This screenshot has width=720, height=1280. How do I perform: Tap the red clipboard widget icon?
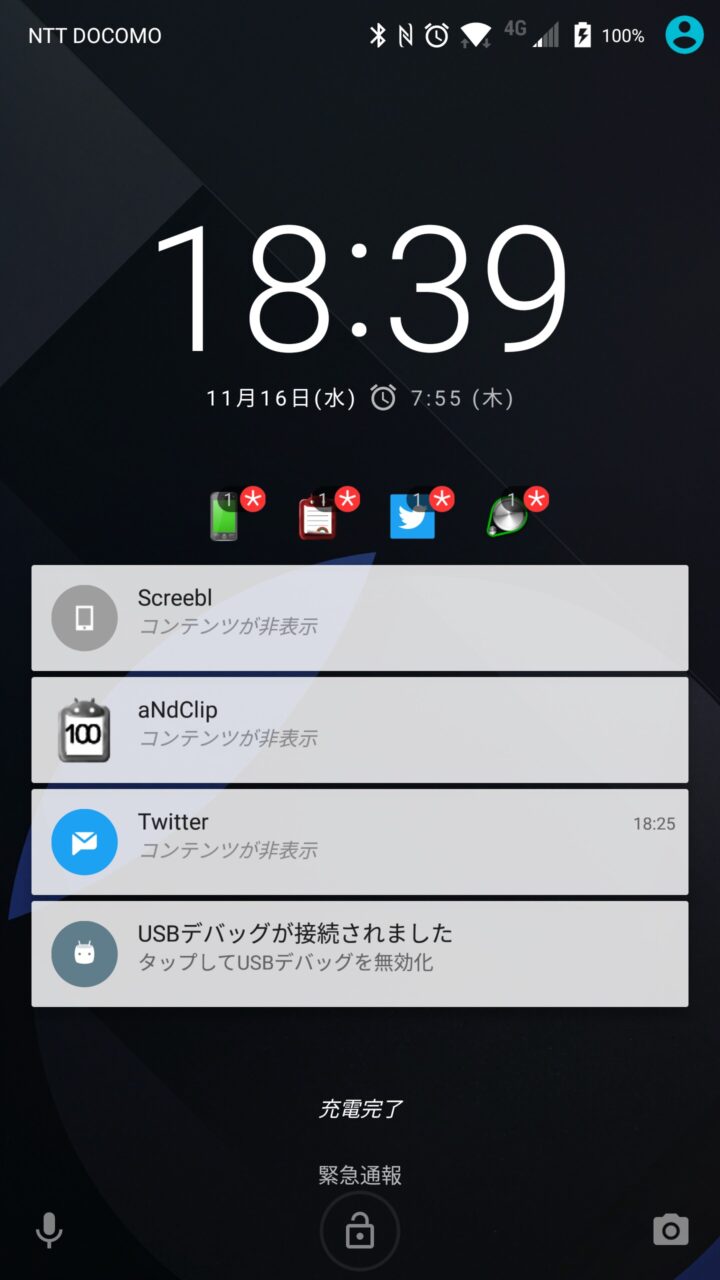point(318,517)
